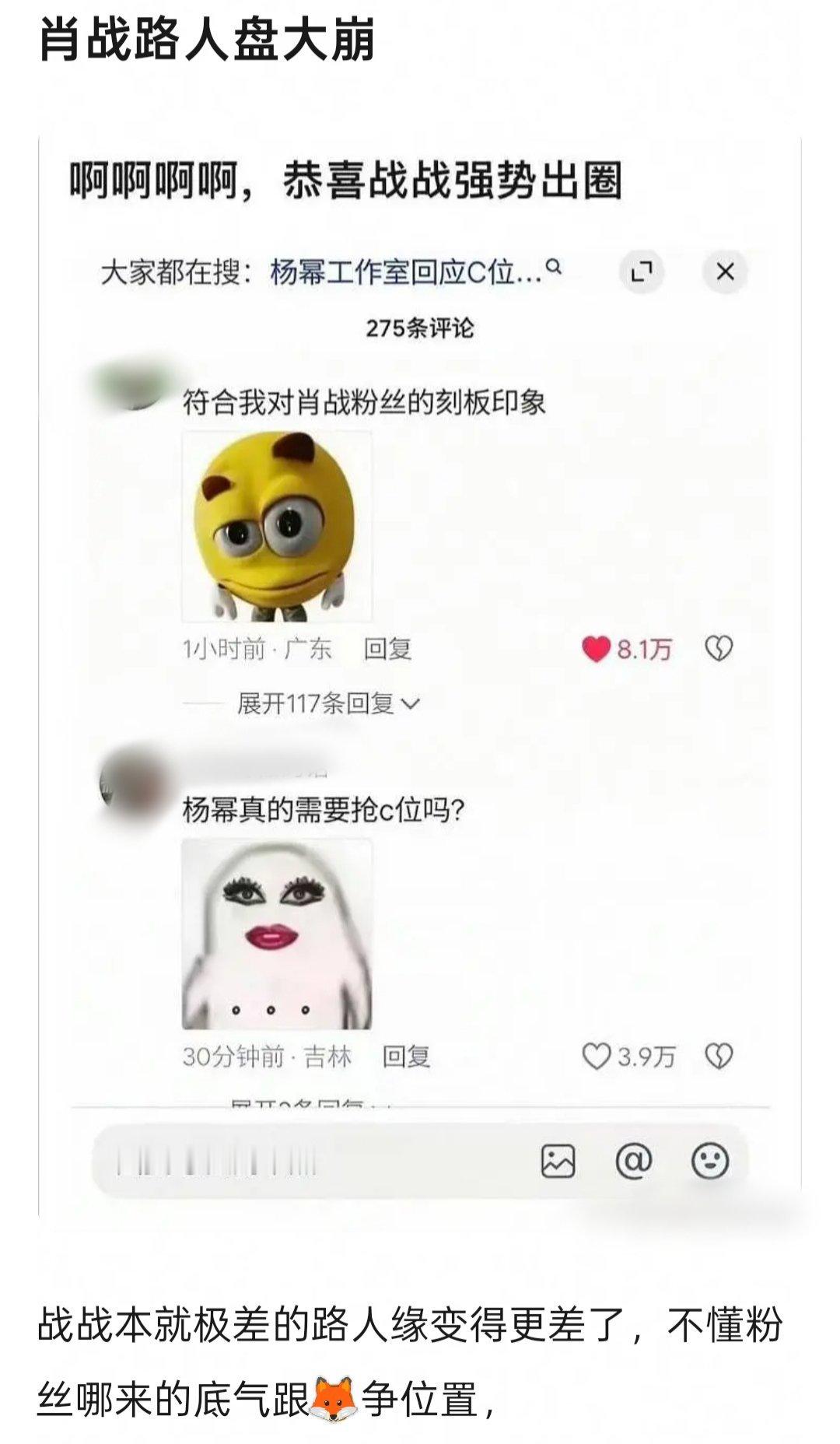Image resolution: width=840 pixels, height=1444 pixels.
Task: Expand the 117 replies under first comment
Action: (327, 701)
